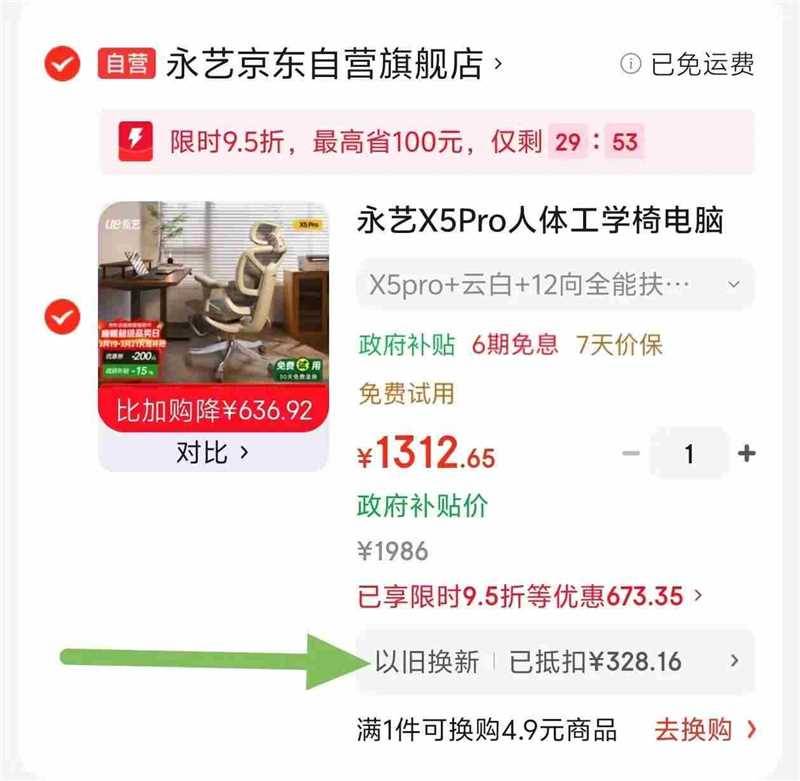Increase quantity with the plus button
Screen dimensions: 800x781
746,453
